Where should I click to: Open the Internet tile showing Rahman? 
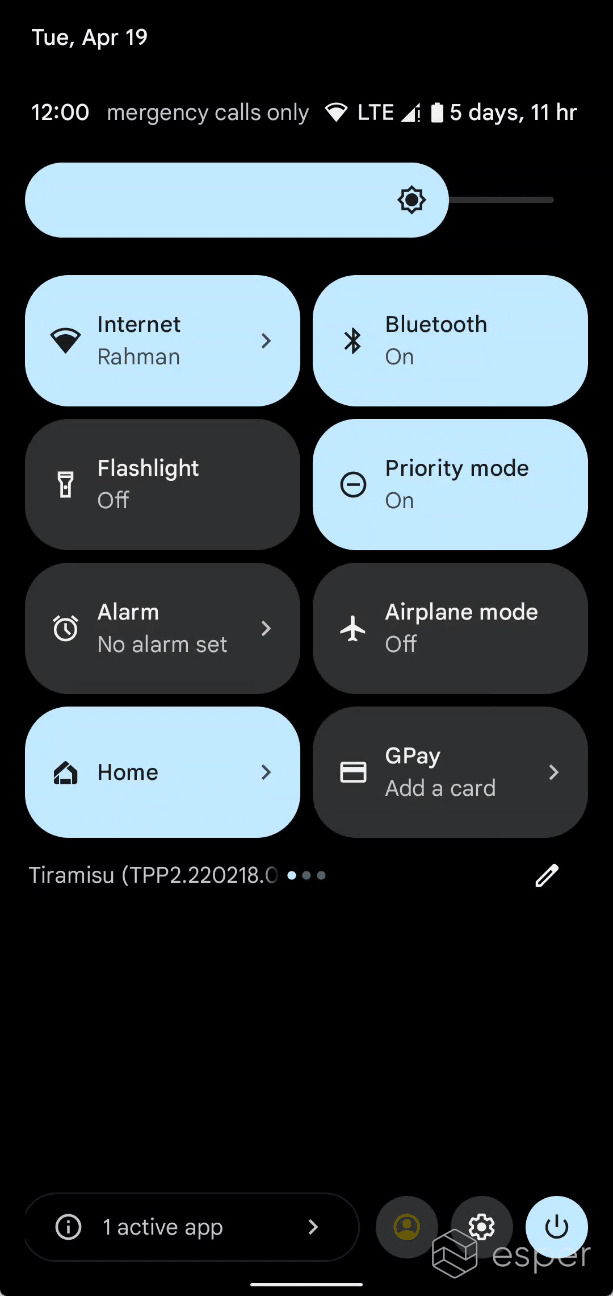tap(162, 340)
